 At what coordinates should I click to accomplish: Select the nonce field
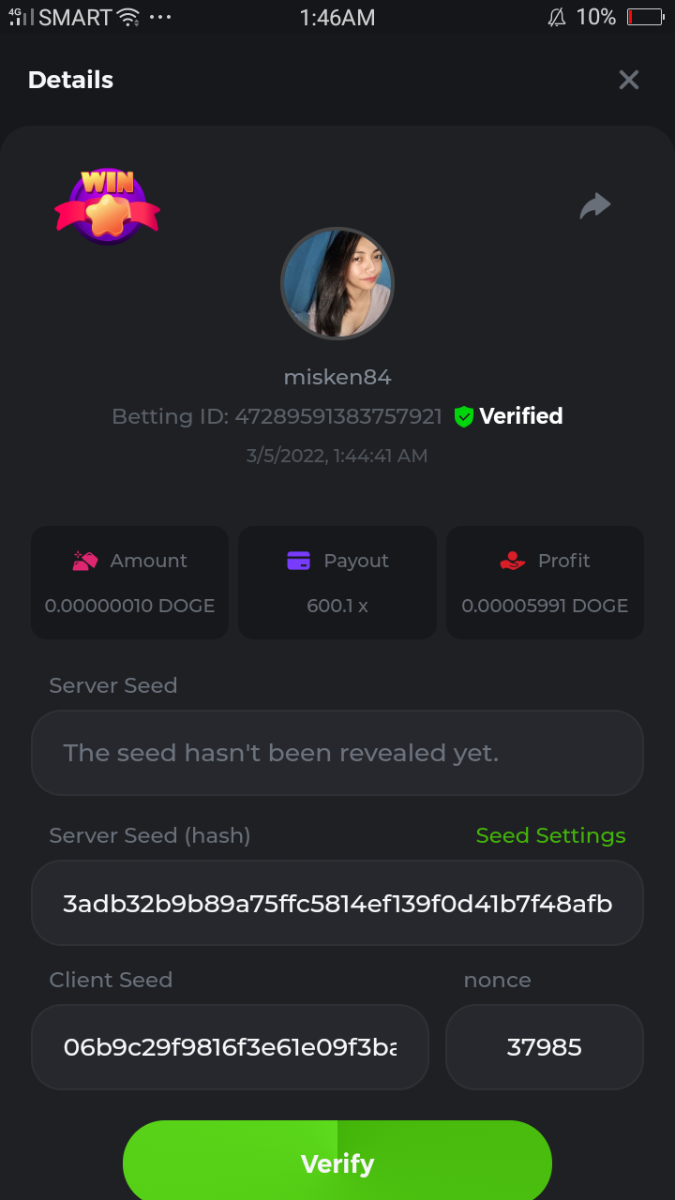tap(544, 1048)
